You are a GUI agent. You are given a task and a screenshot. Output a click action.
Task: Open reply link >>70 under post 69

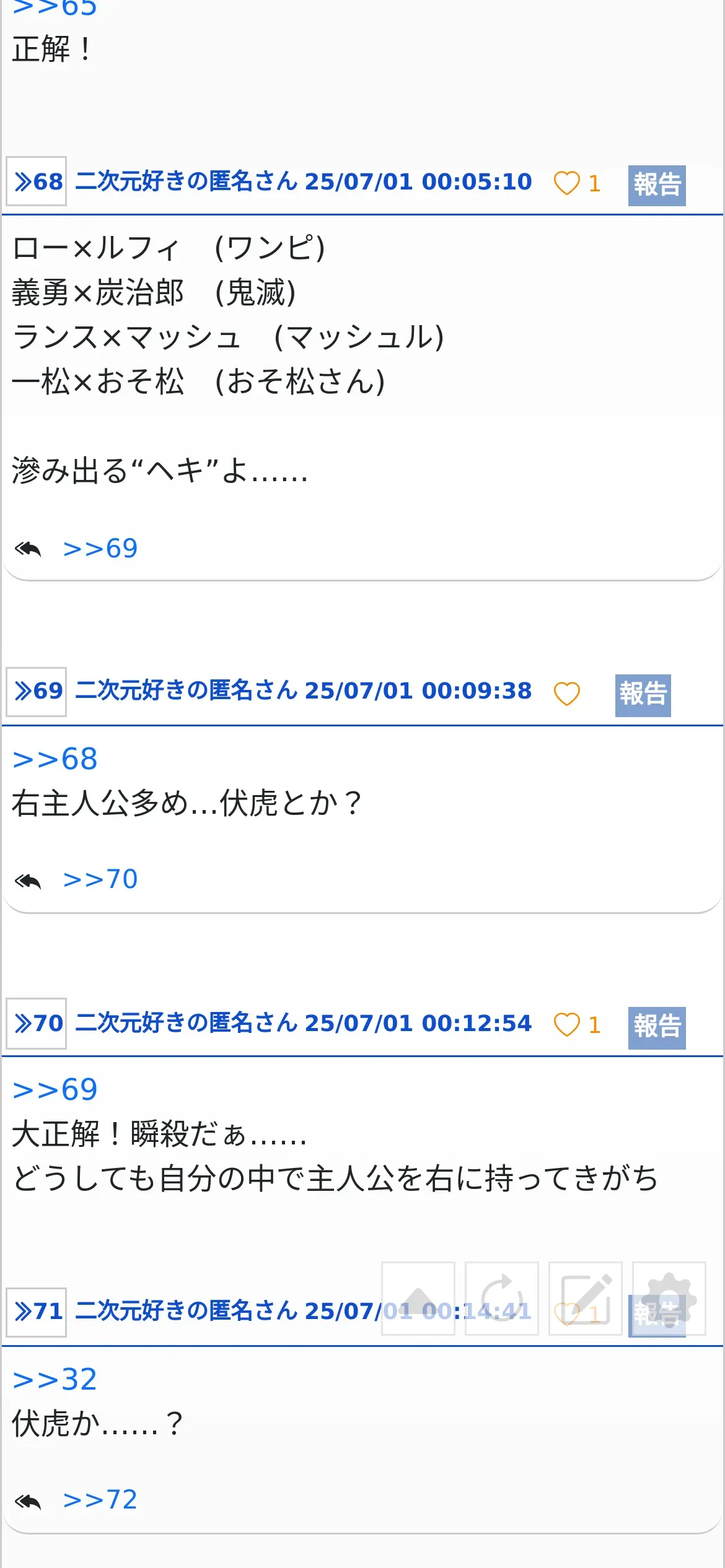tap(100, 879)
